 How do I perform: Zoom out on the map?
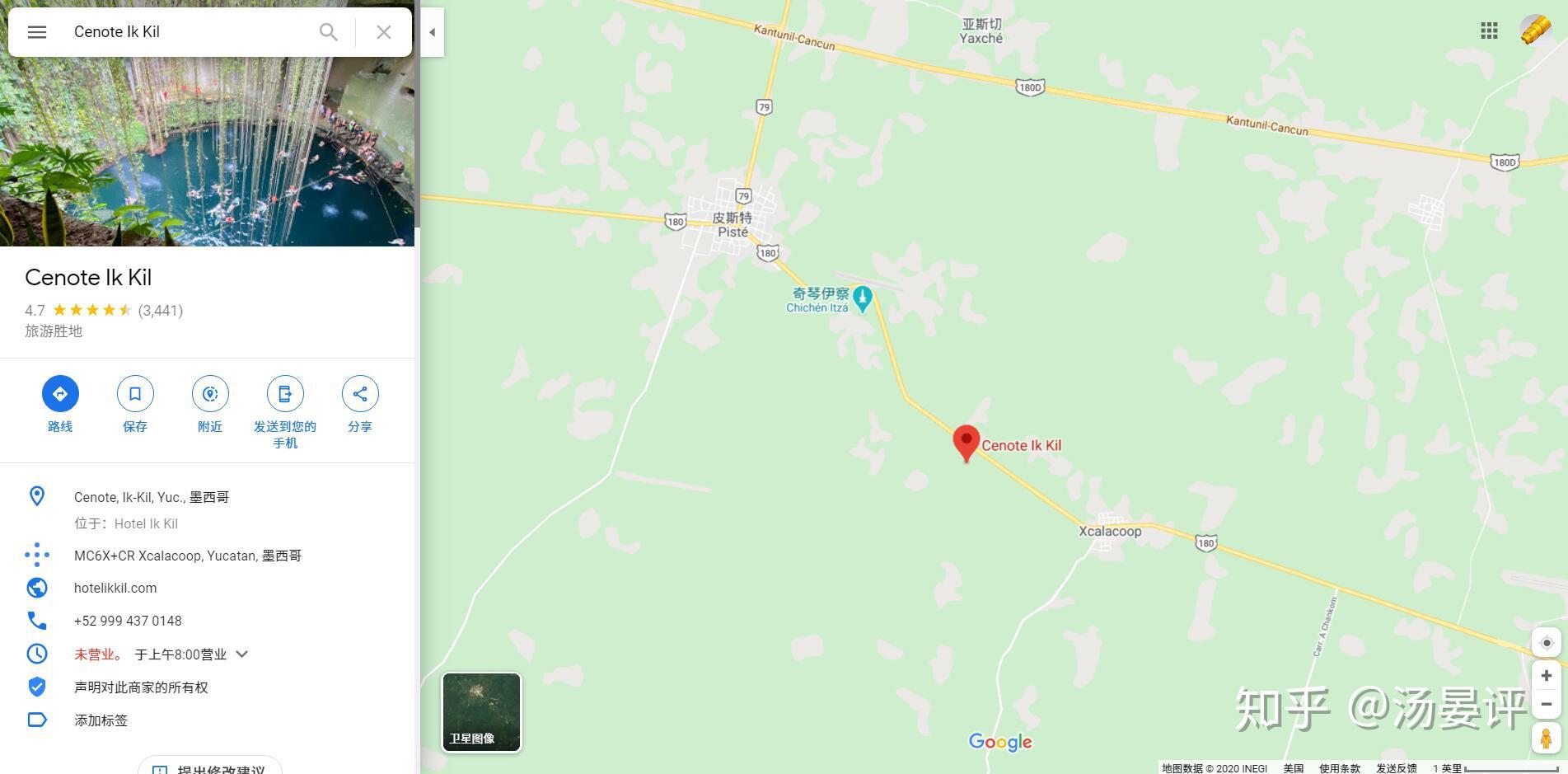pyautogui.click(x=1546, y=705)
